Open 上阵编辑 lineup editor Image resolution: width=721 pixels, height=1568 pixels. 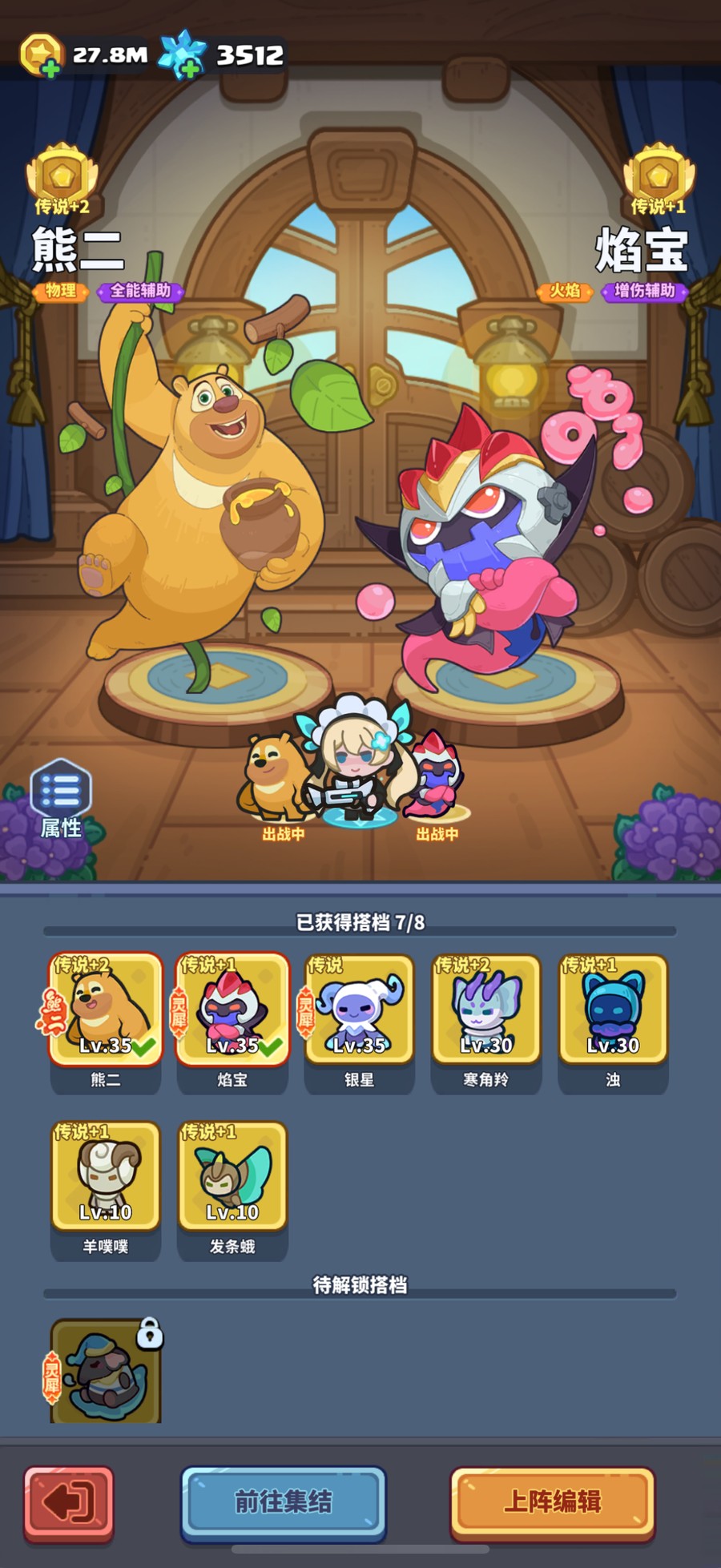point(552,1501)
